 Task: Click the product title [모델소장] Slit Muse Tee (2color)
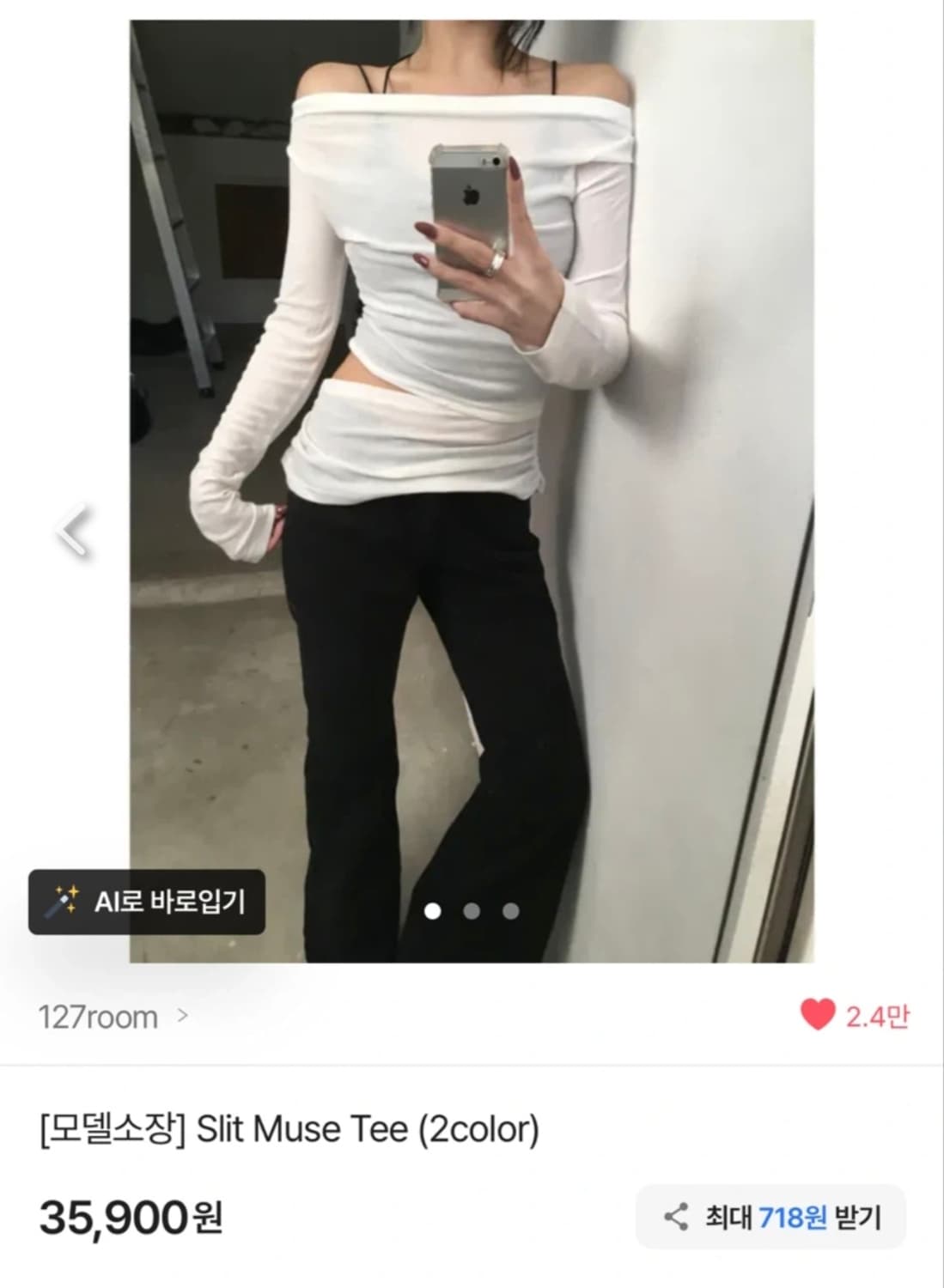[288, 1130]
